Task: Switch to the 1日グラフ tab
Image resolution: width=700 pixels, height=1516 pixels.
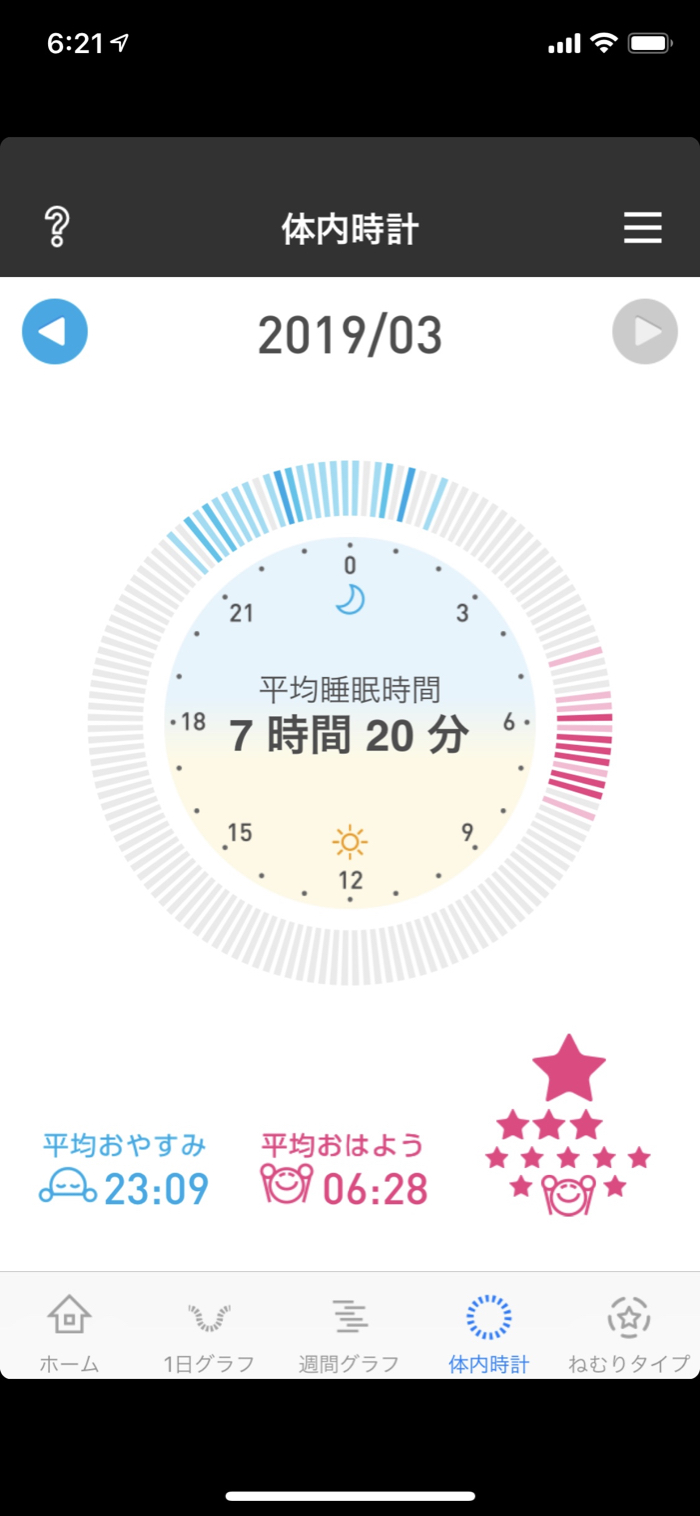Action: tap(209, 1332)
